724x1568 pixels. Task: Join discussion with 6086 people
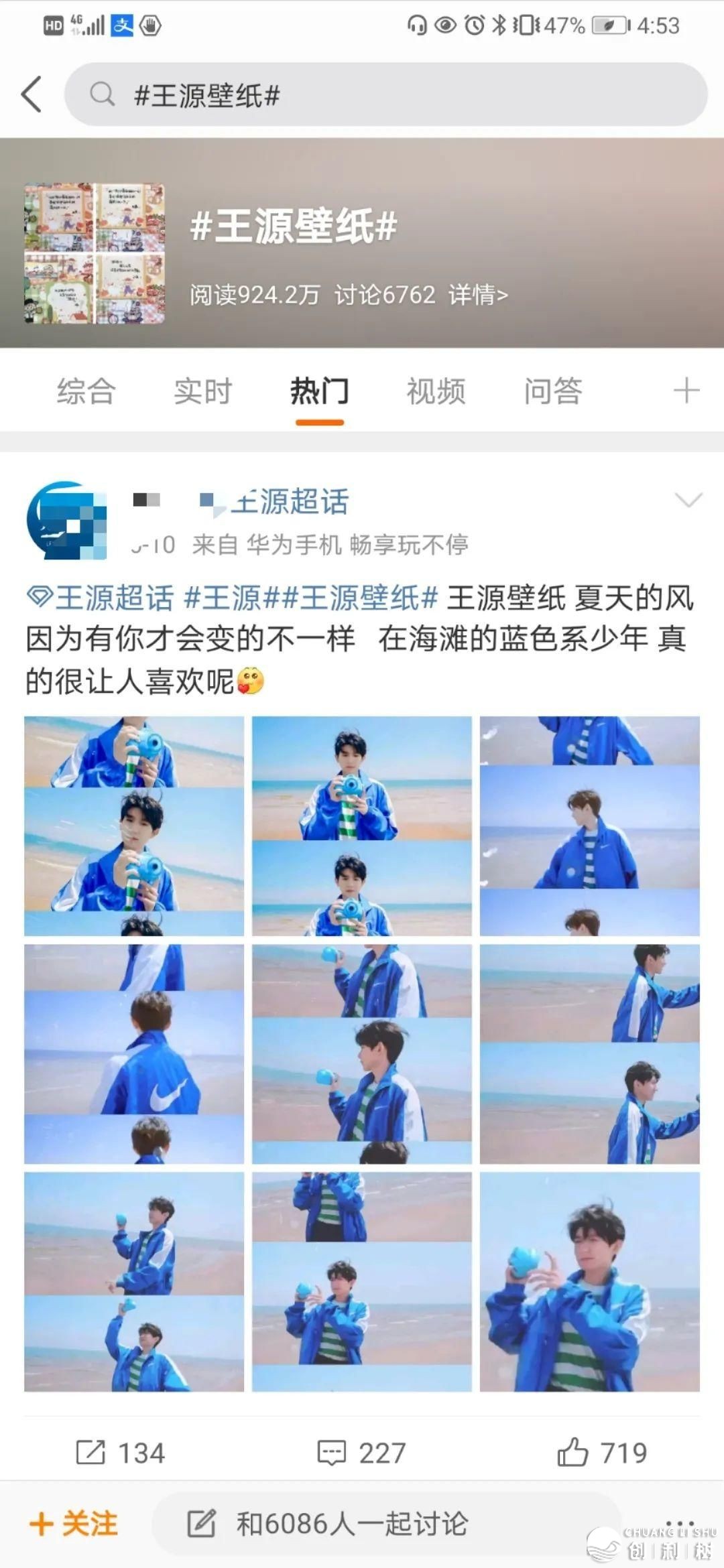352,1524
